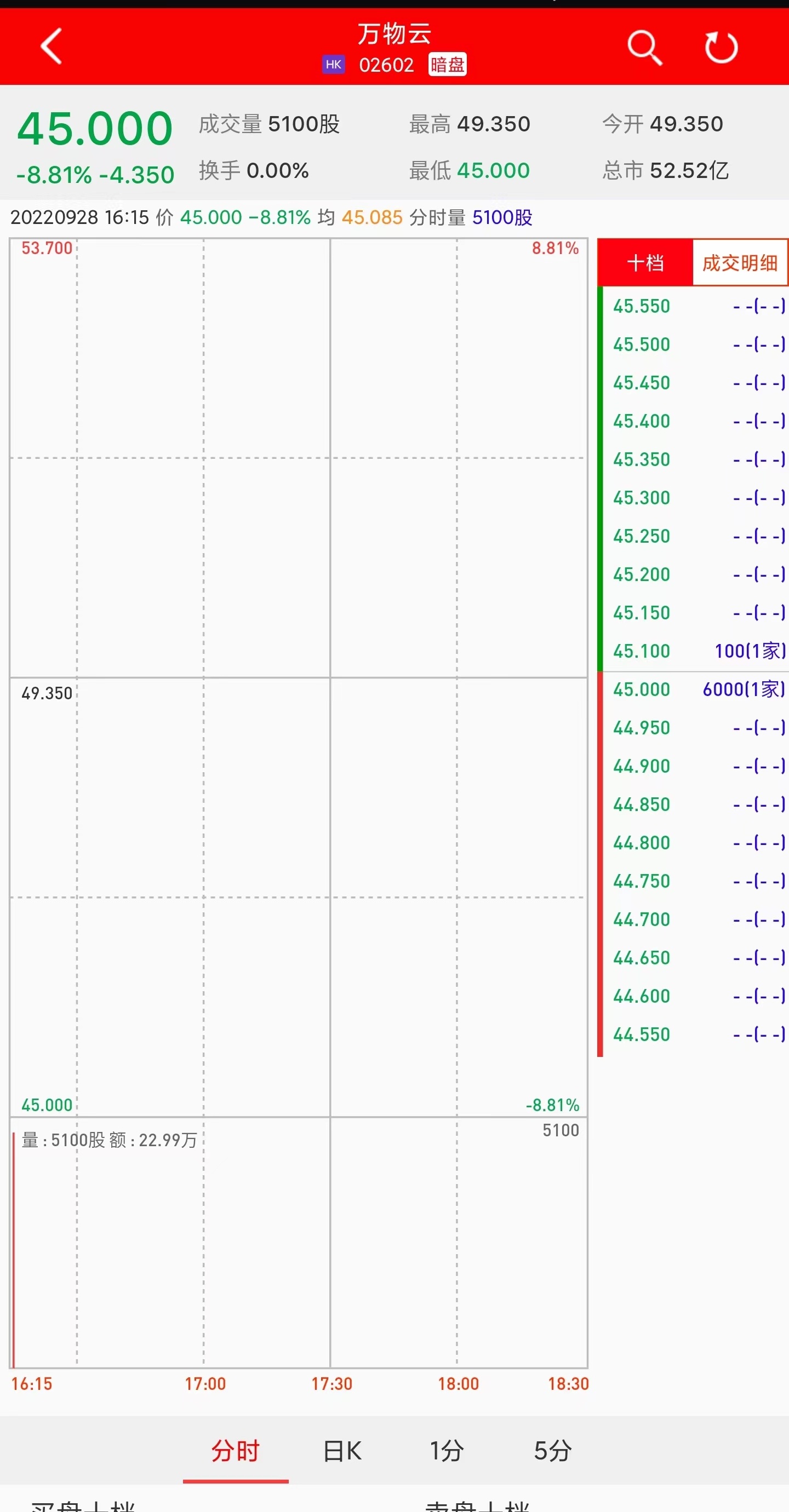The image size is (789, 1512).
Task: Switch to the 日K chart
Action: click(x=342, y=1450)
